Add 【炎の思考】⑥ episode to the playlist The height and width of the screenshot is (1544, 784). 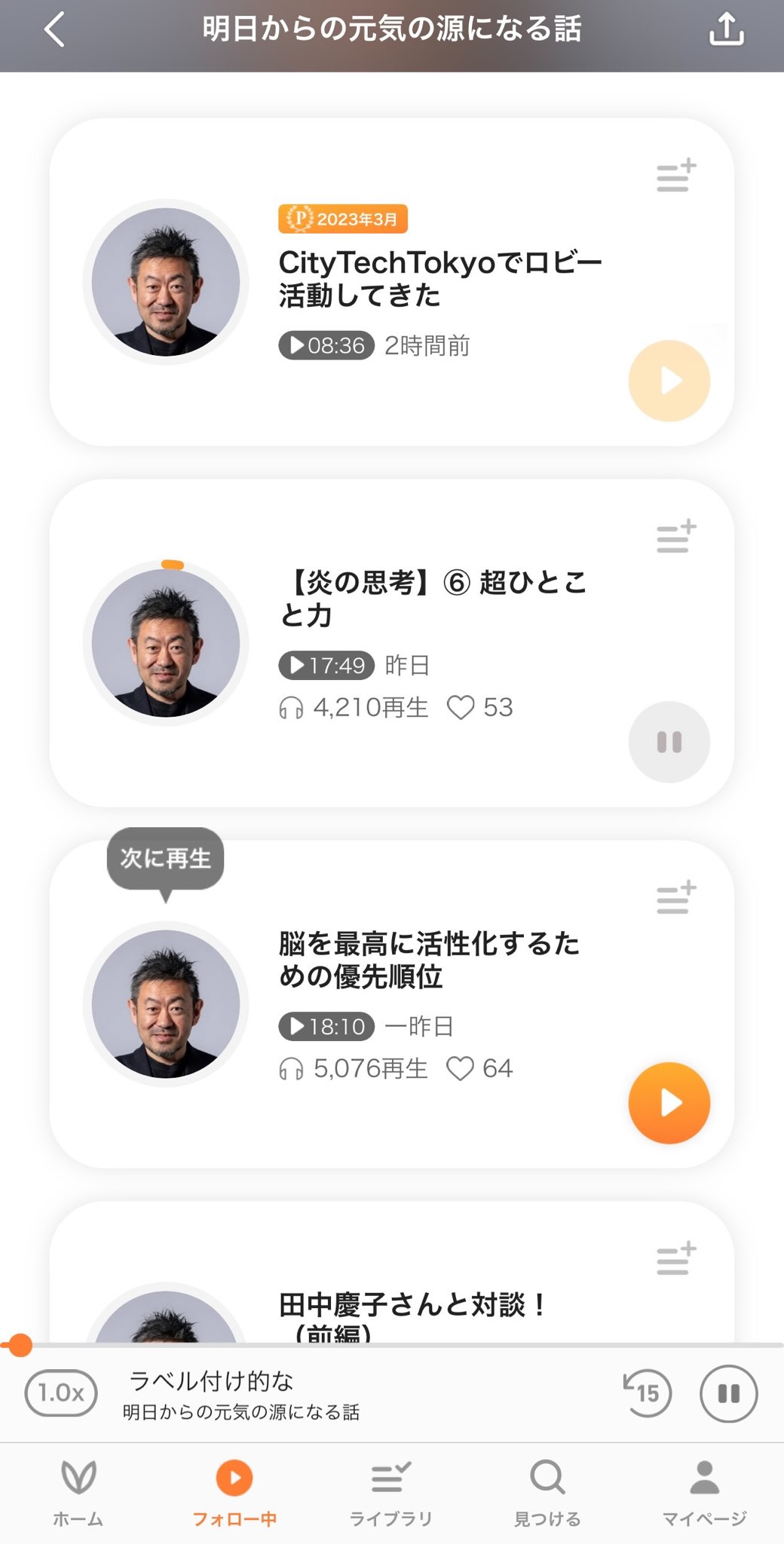point(676,537)
